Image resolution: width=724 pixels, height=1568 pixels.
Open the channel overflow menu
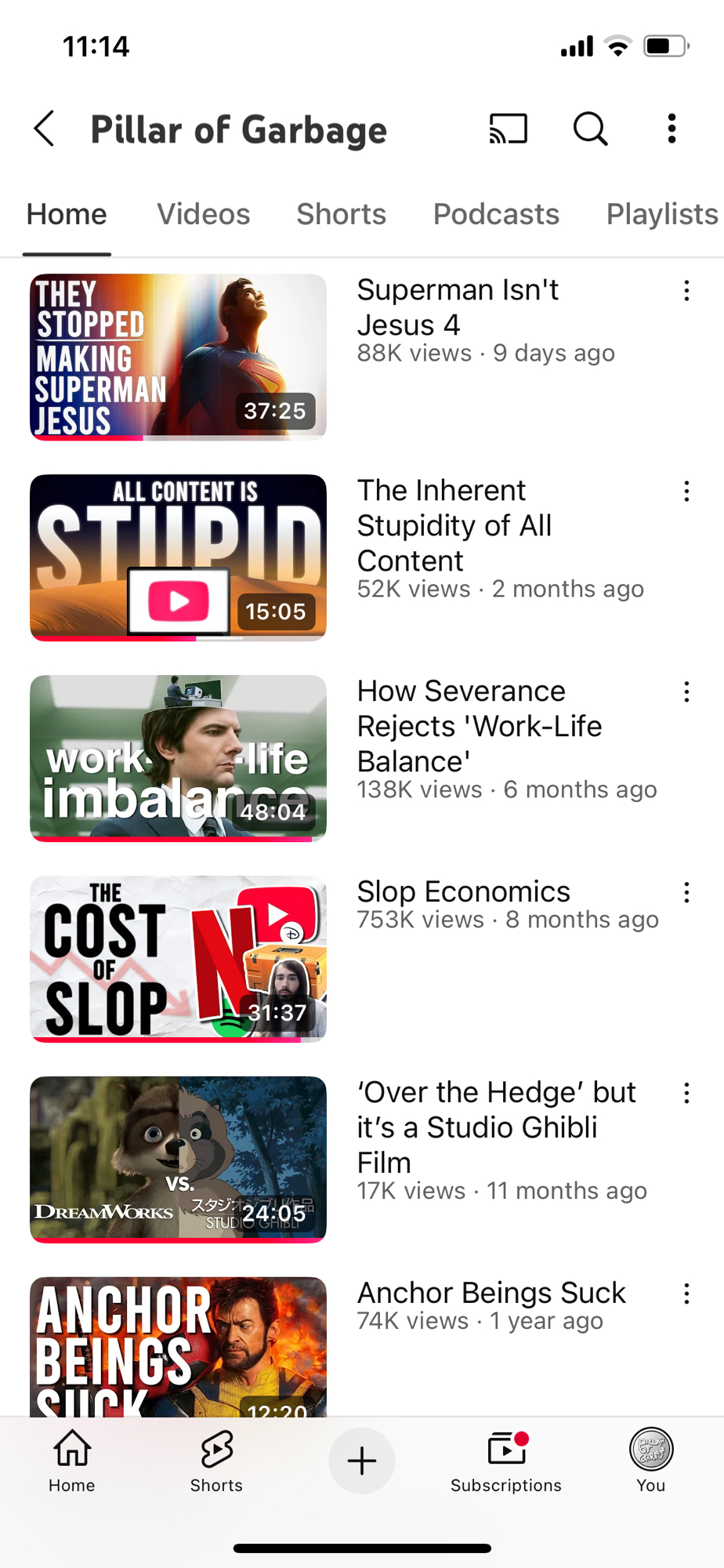672,129
